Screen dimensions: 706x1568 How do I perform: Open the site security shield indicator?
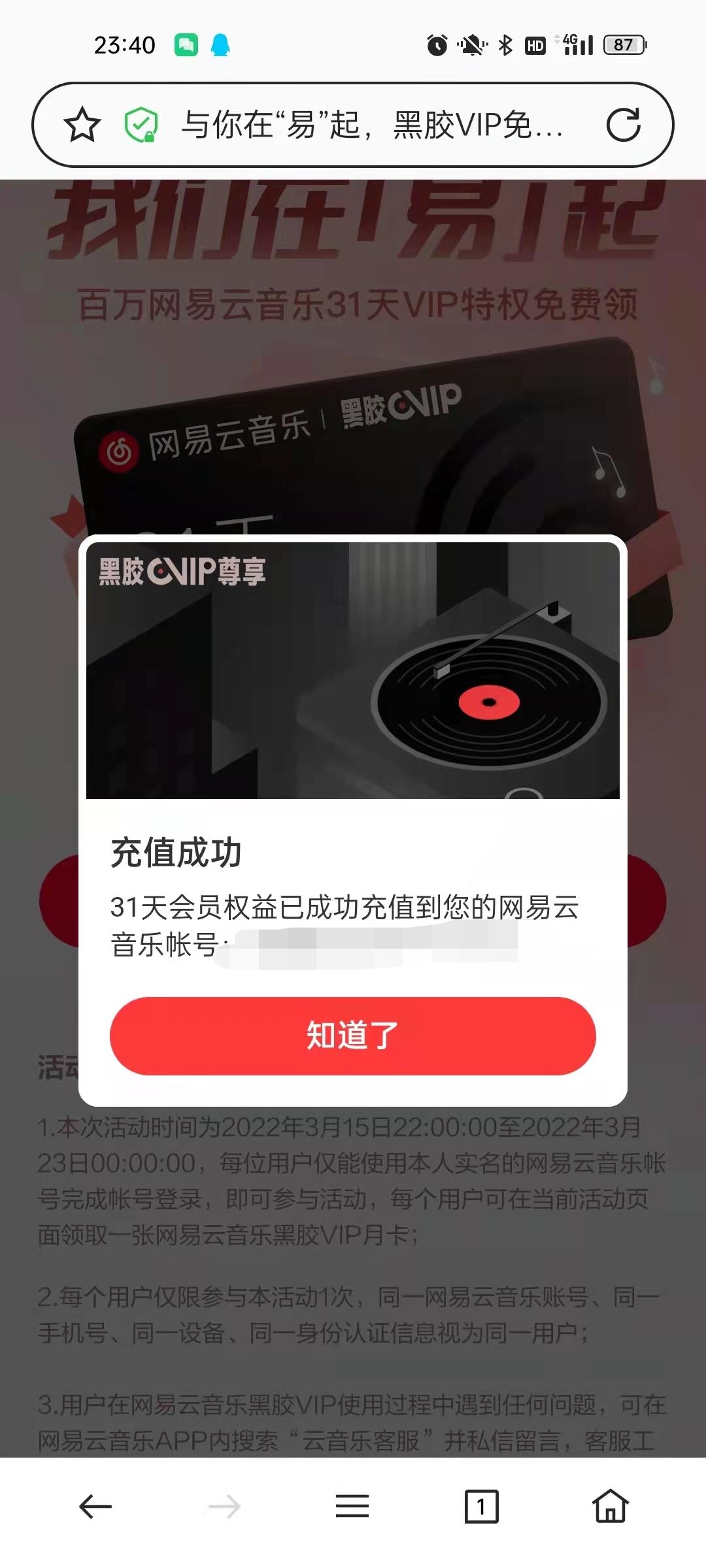pos(141,124)
